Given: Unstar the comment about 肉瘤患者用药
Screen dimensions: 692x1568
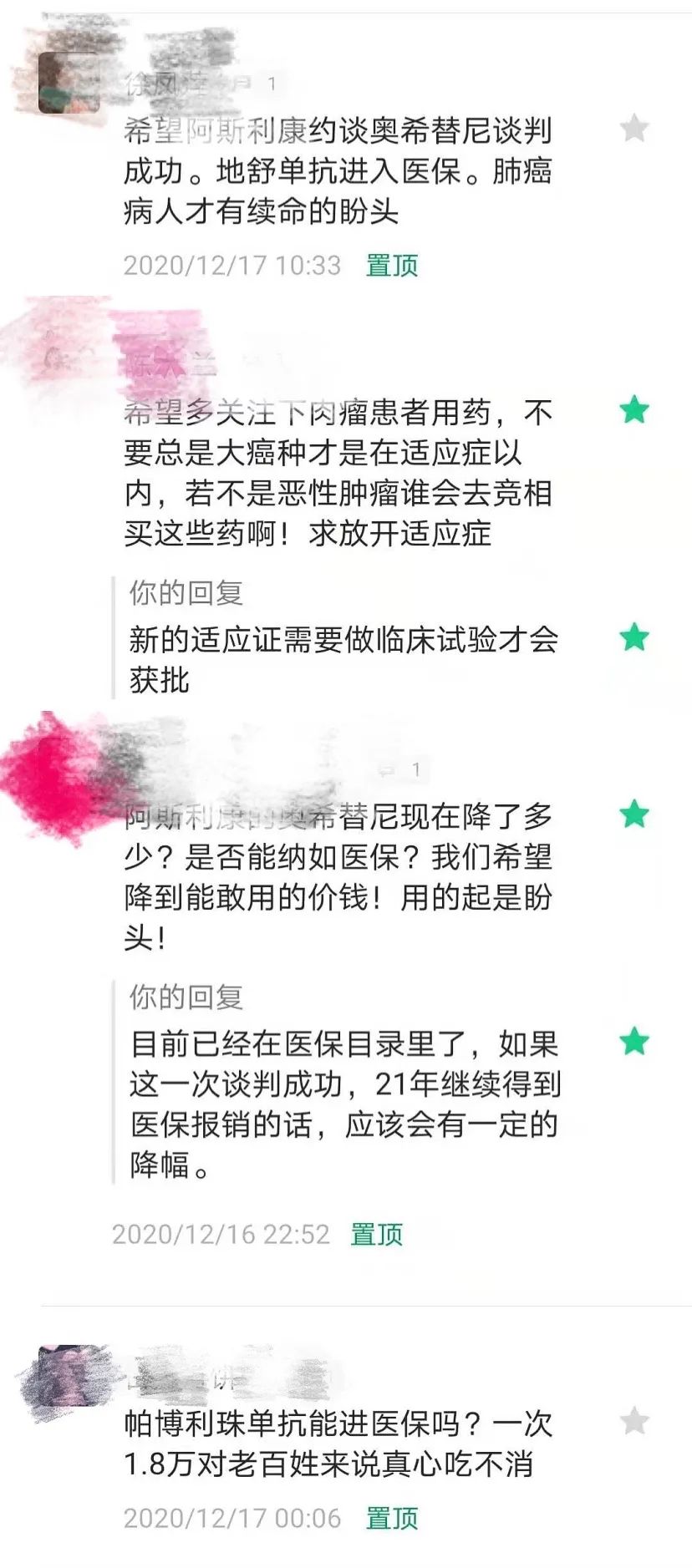Looking at the screenshot, I should pos(634,410).
